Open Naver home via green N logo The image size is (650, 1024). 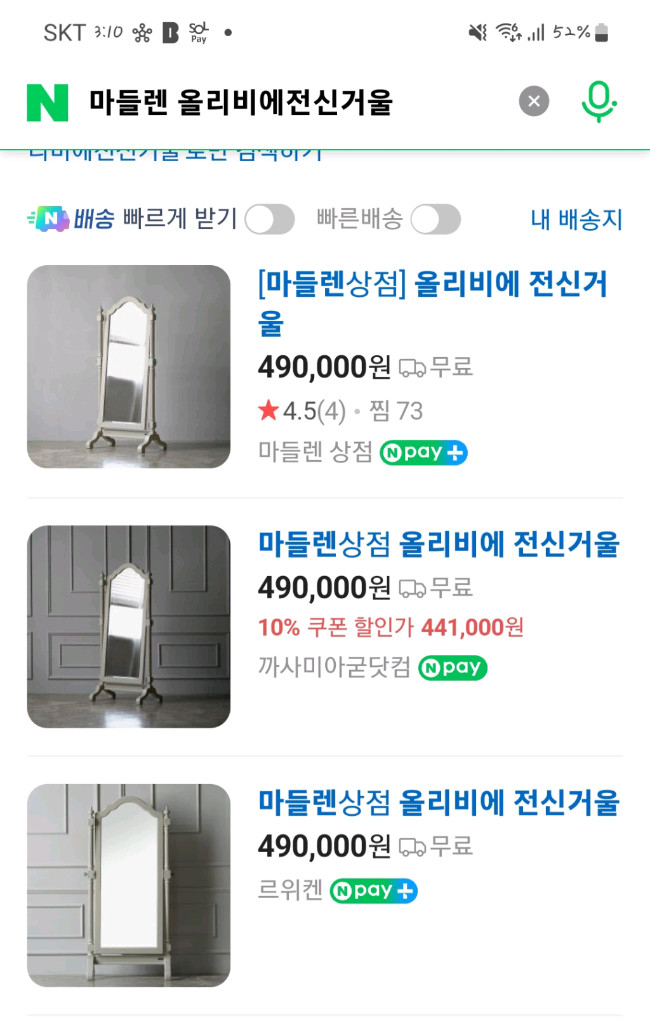(x=47, y=102)
